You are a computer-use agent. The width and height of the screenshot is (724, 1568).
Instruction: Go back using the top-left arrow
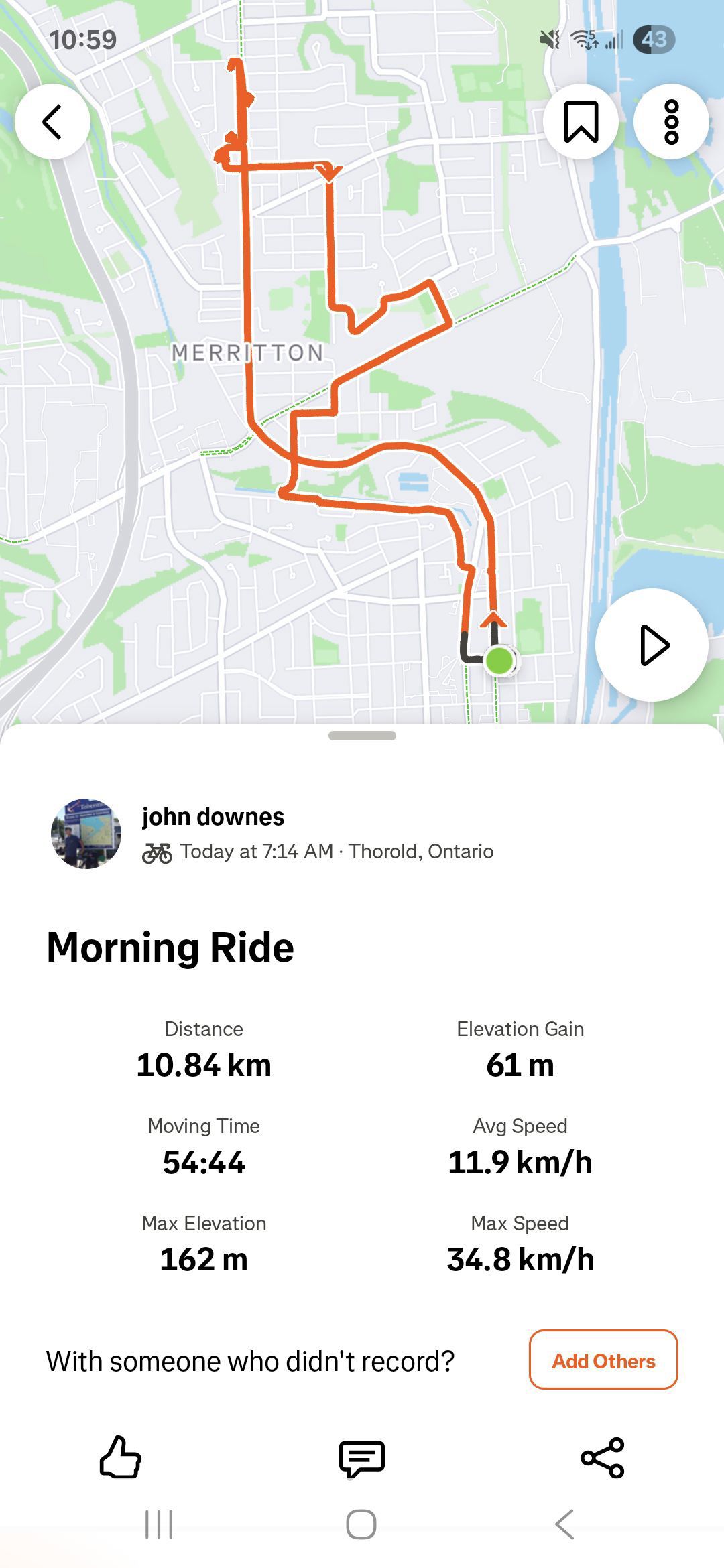coord(52,121)
